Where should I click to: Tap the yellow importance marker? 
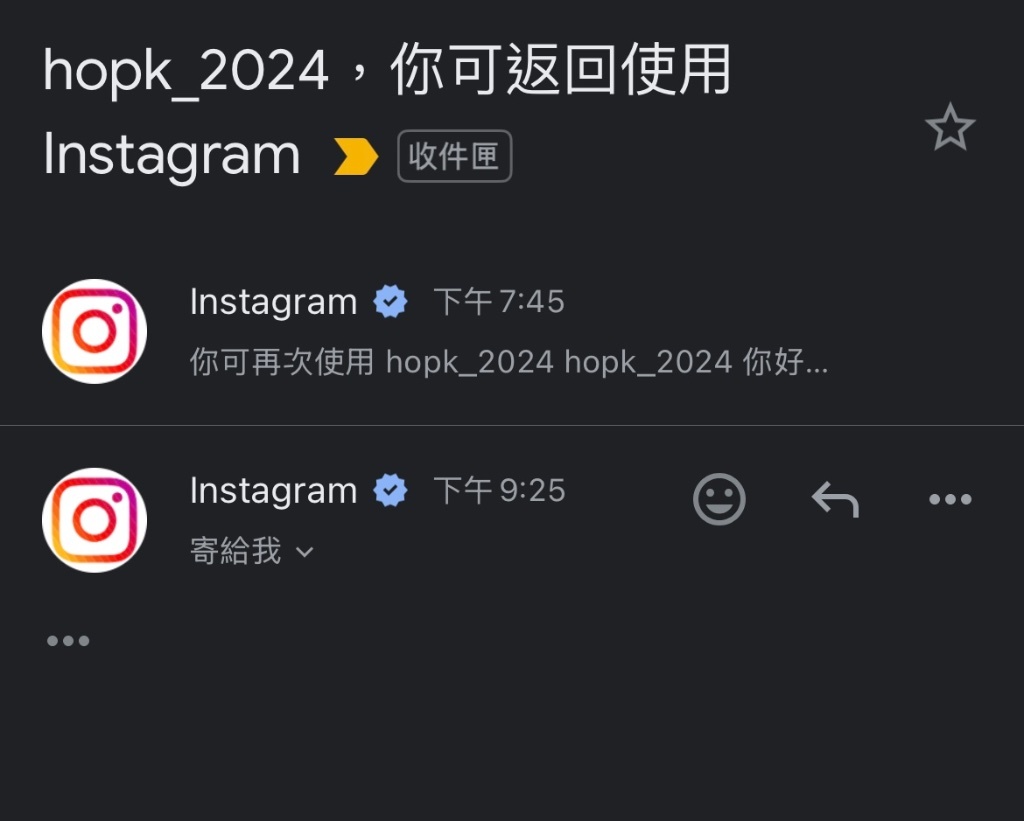(355, 157)
